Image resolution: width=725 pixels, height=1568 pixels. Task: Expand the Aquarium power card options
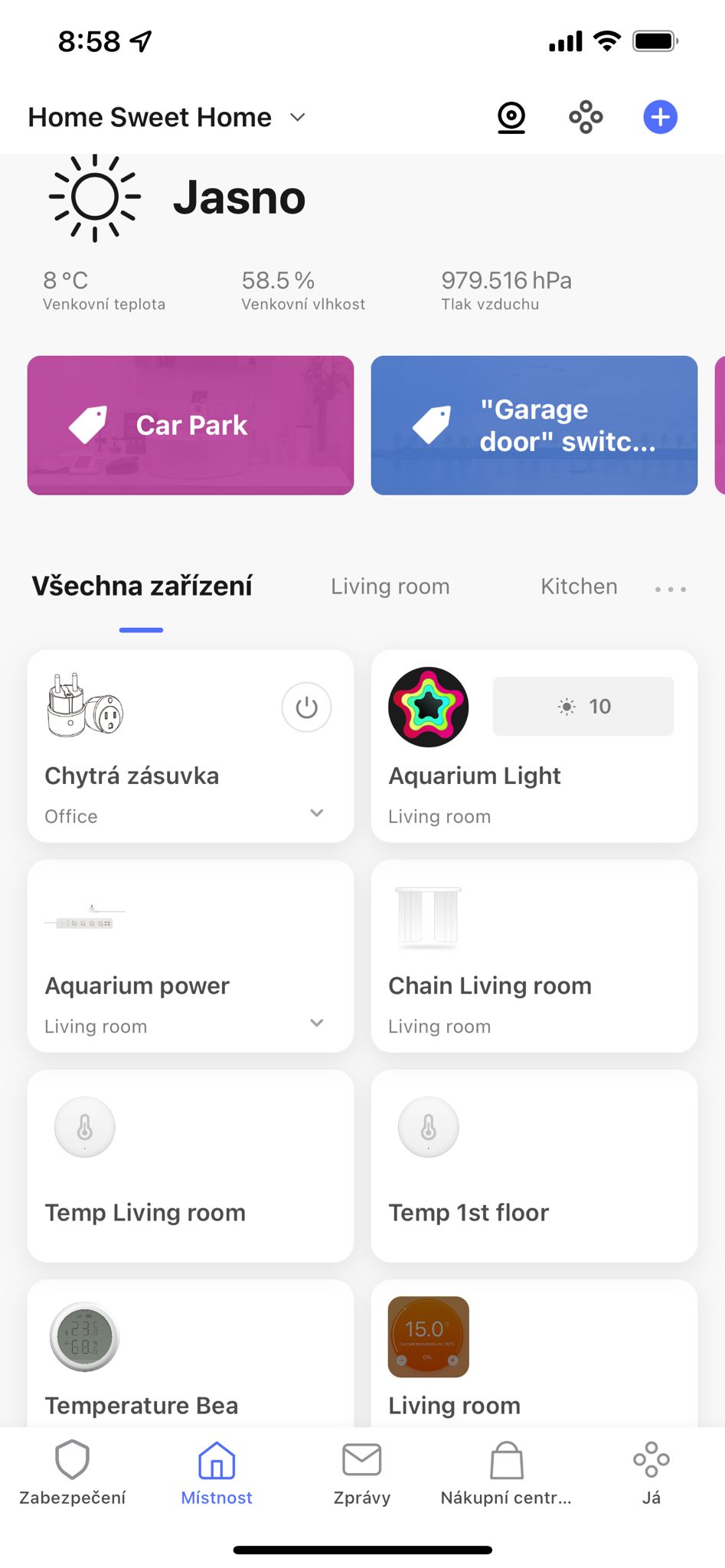tap(317, 1023)
